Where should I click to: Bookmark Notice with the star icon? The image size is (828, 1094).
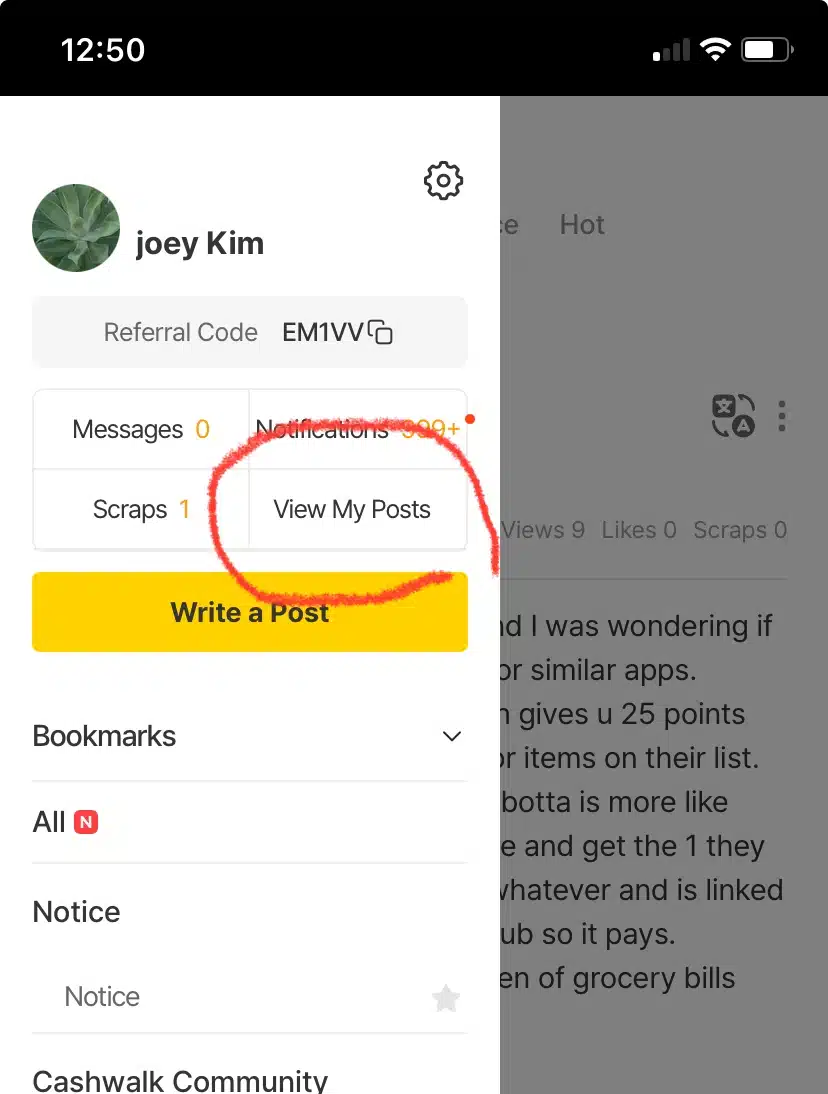tap(445, 998)
